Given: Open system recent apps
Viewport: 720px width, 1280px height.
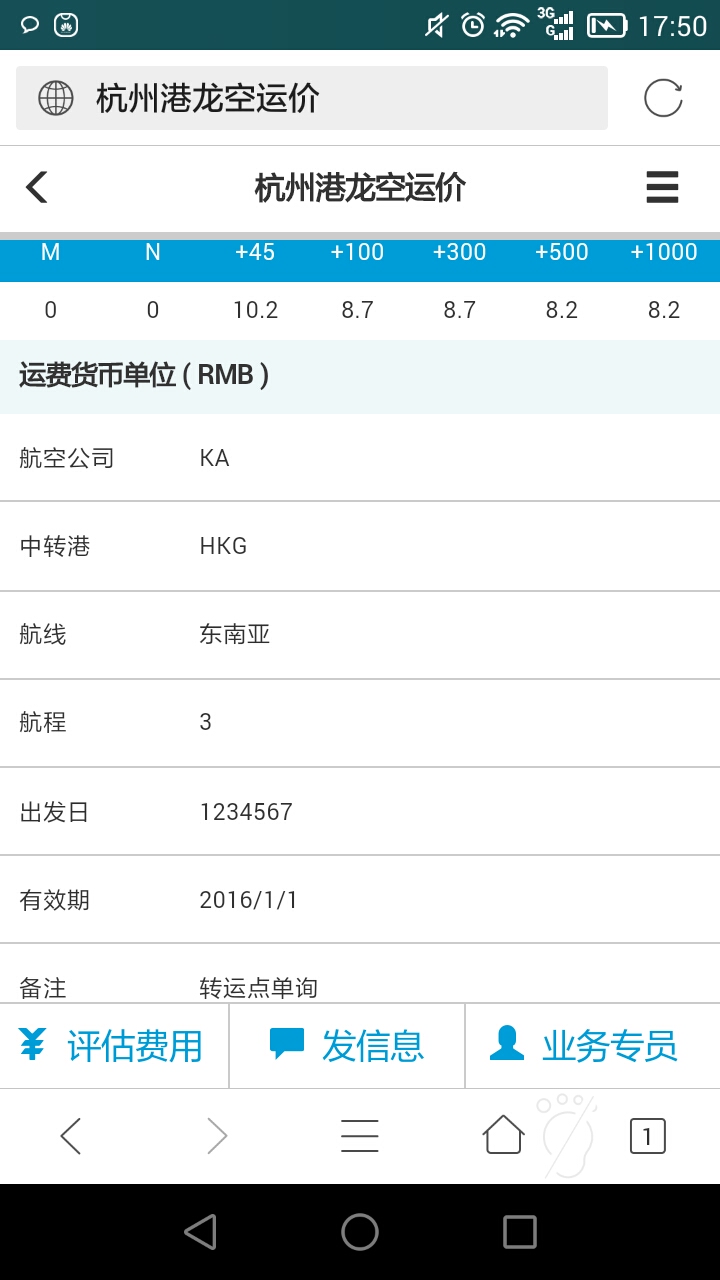Looking at the screenshot, I should (519, 1232).
